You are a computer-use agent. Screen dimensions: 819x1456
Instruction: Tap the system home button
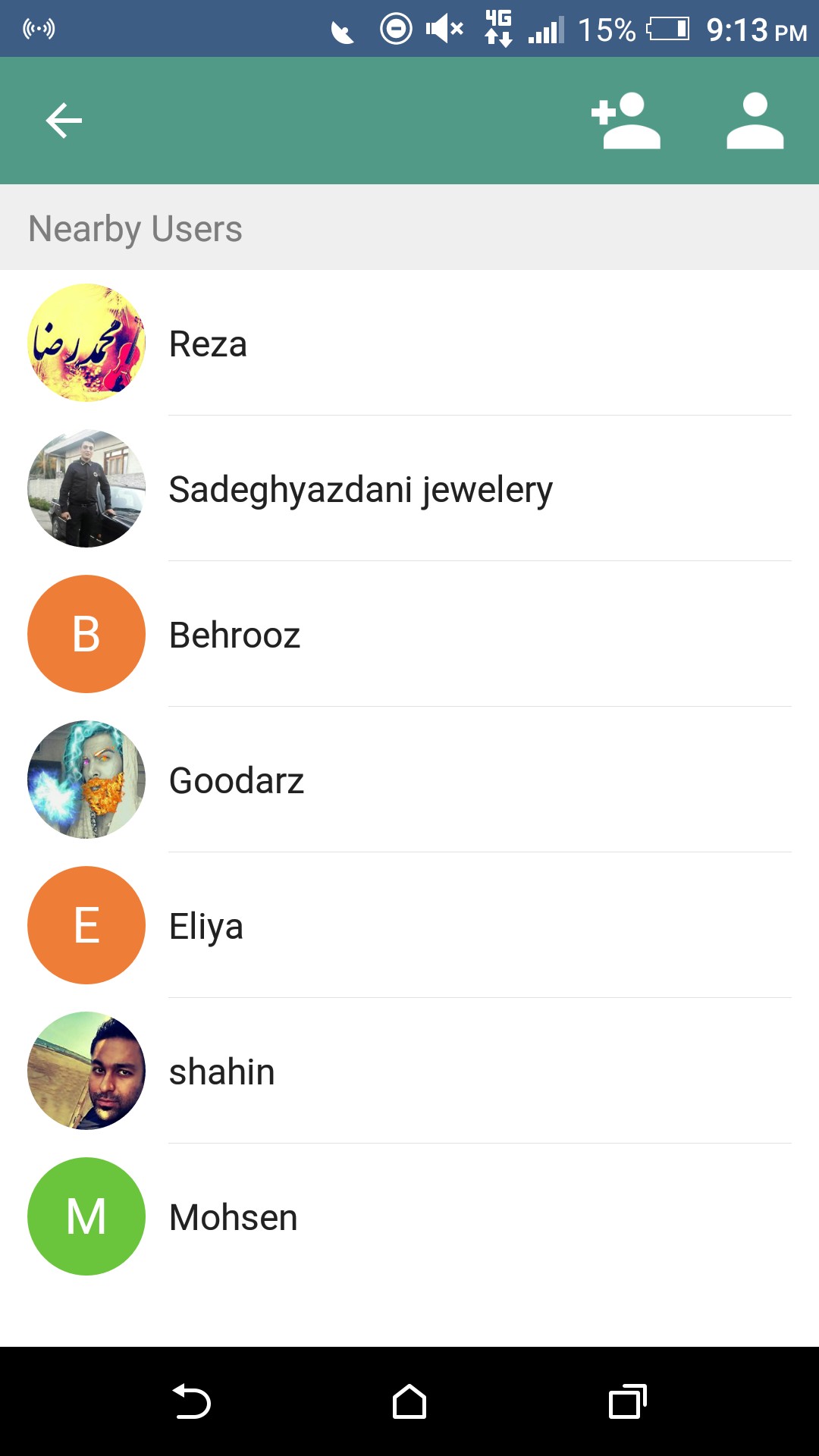[x=409, y=1401]
